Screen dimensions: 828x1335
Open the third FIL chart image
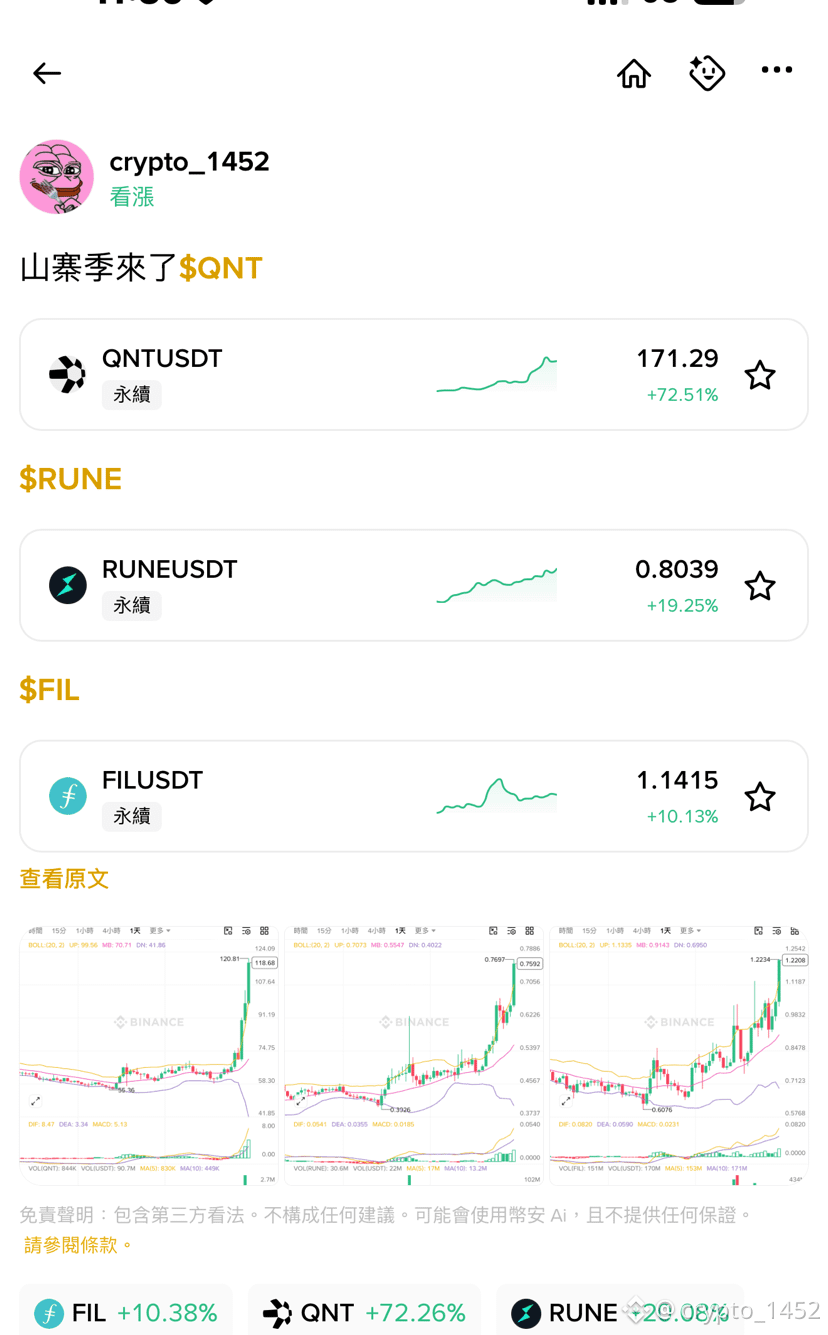679,1055
